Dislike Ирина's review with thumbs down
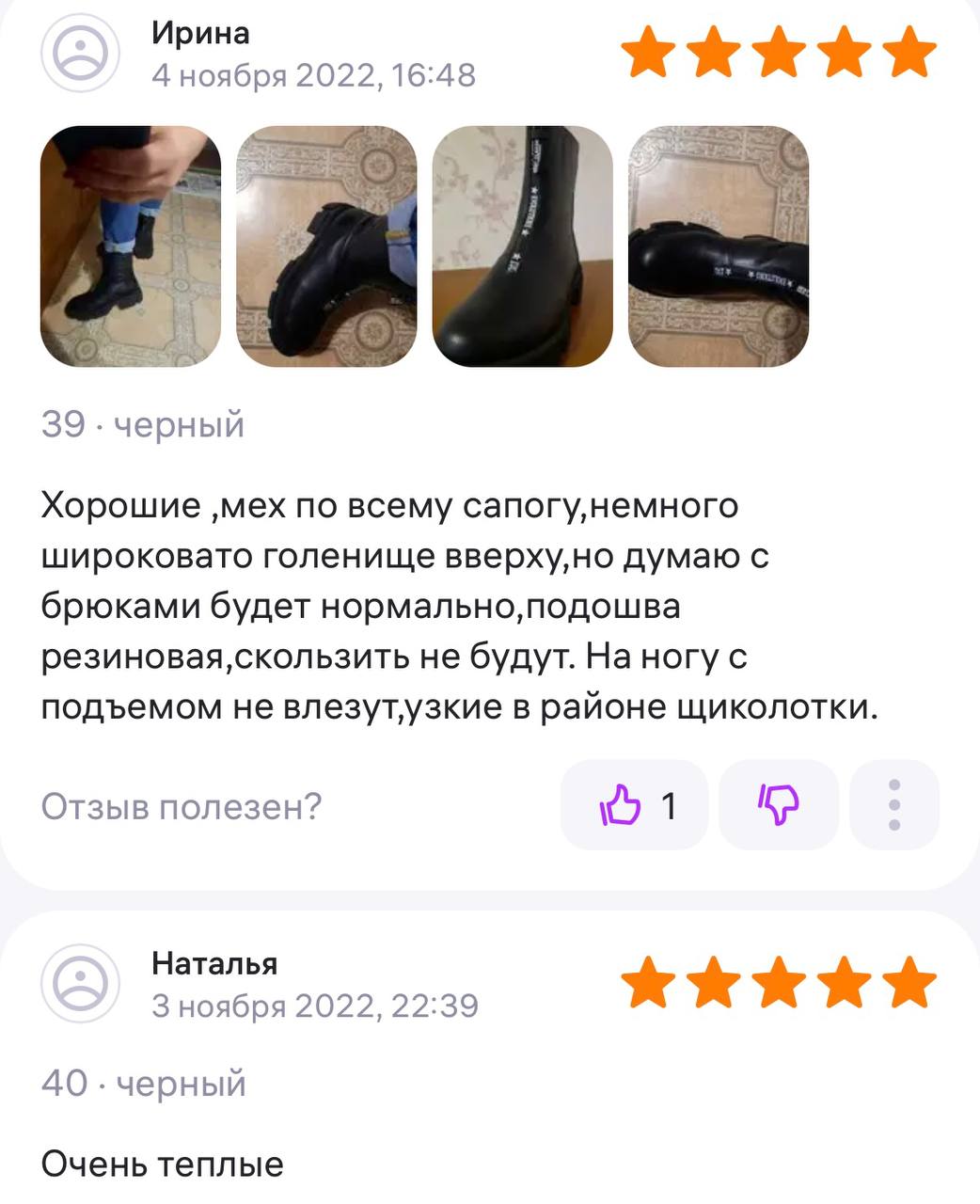Viewport: 980px width, 1204px height. tap(779, 805)
